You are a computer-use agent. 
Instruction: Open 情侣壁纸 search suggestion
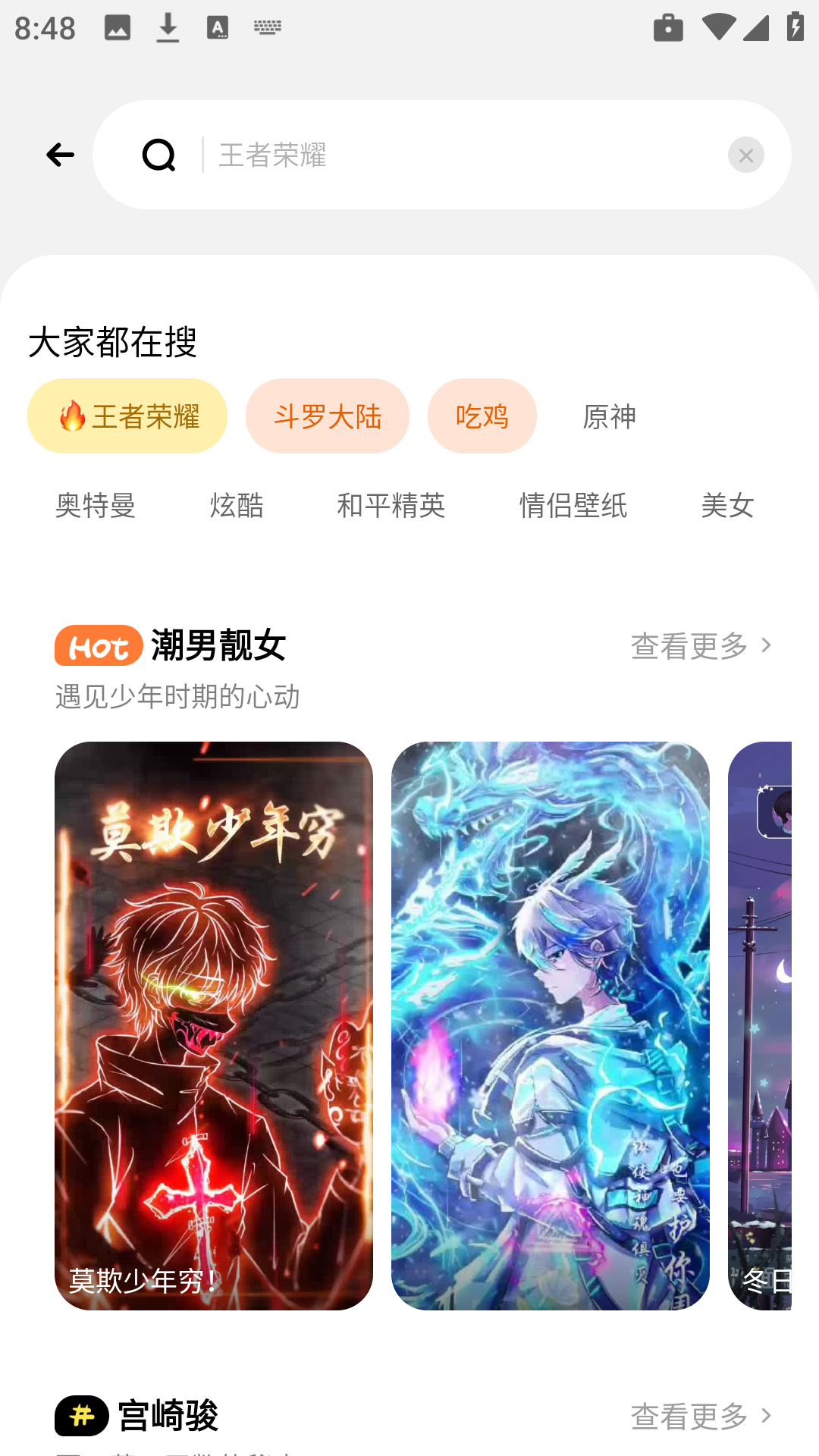pos(573,505)
